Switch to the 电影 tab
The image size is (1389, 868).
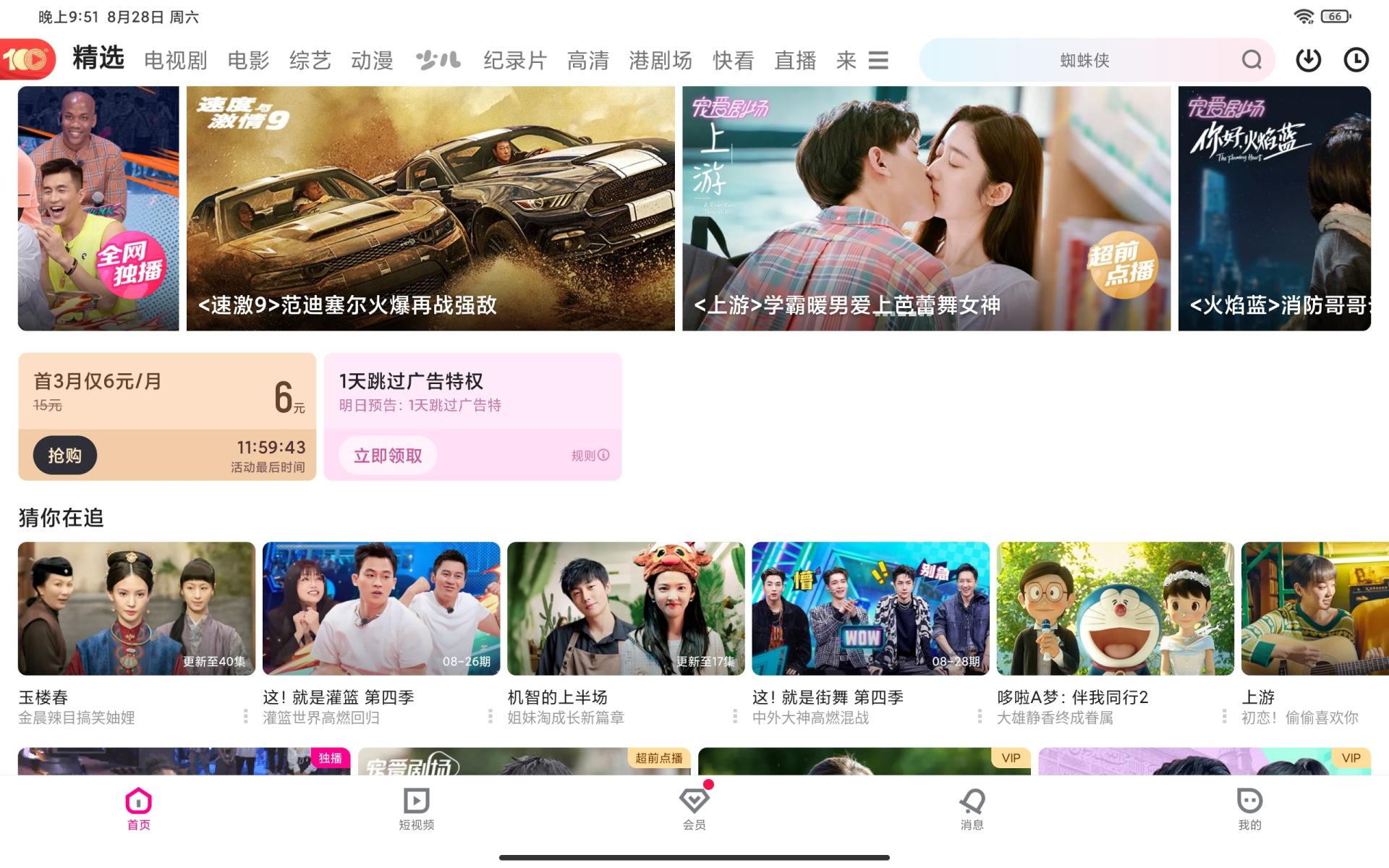coord(248,60)
